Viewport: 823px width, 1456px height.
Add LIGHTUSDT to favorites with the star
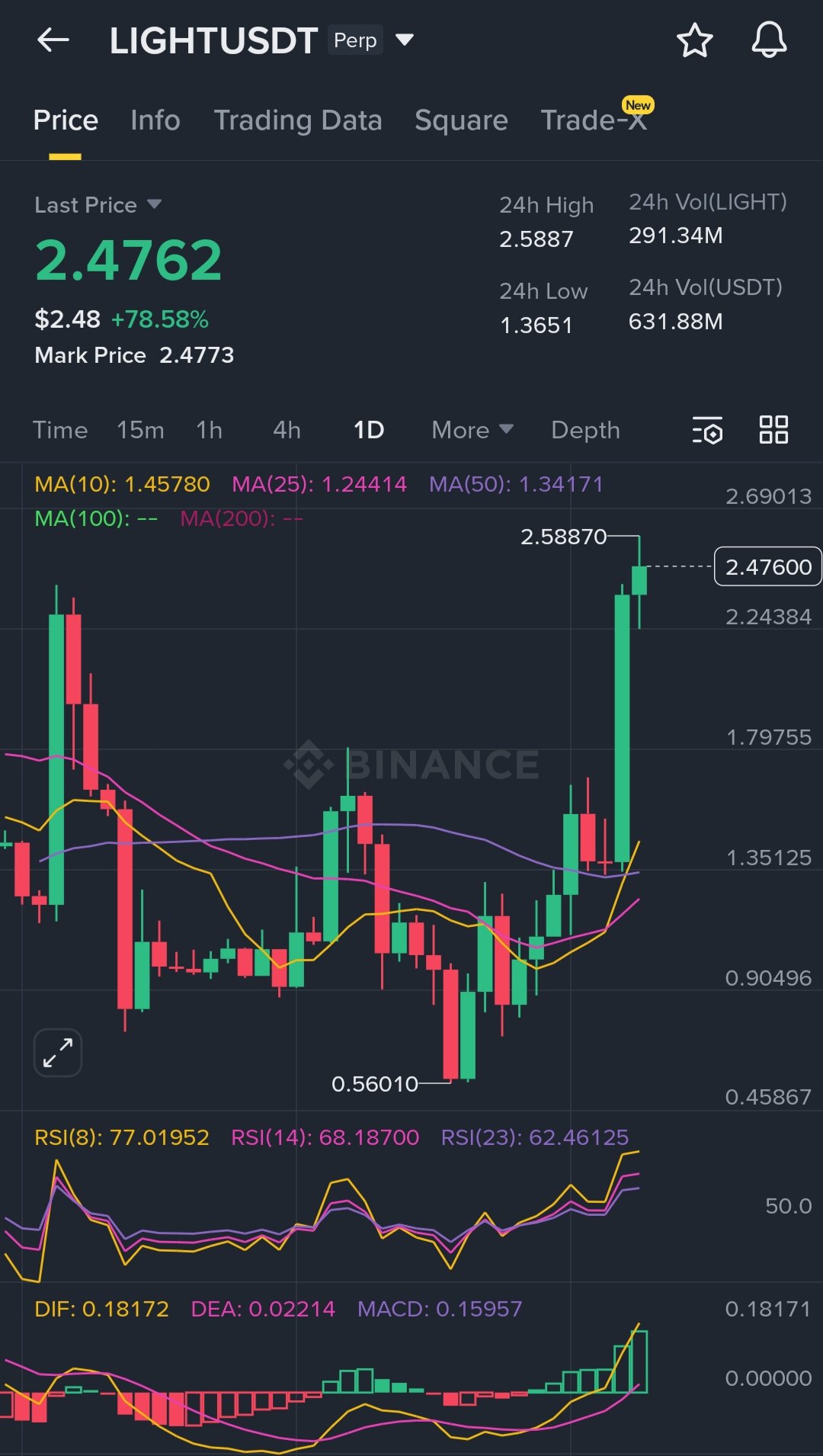pos(694,40)
